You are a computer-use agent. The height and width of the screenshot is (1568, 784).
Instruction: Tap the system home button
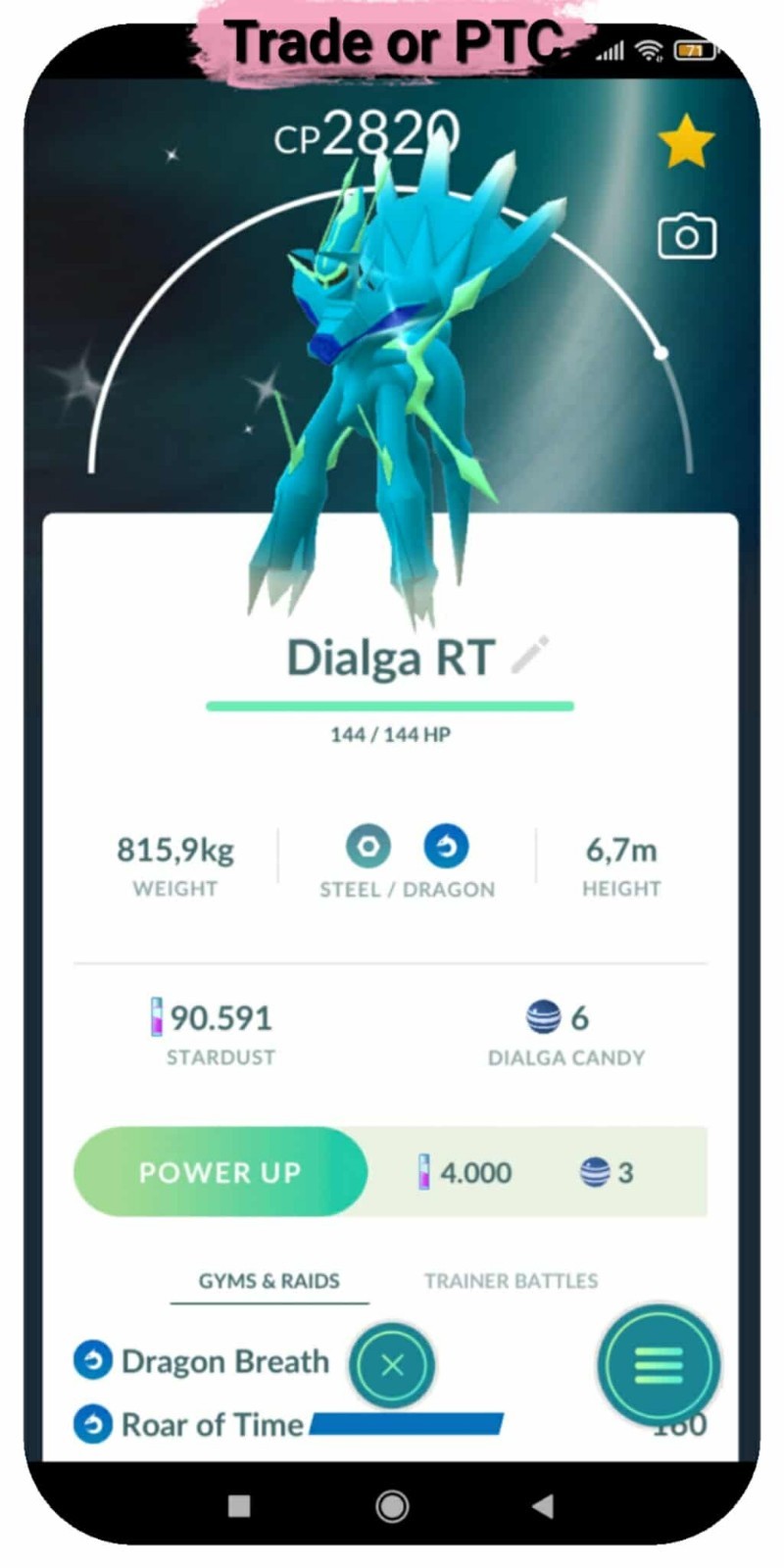click(x=392, y=1505)
